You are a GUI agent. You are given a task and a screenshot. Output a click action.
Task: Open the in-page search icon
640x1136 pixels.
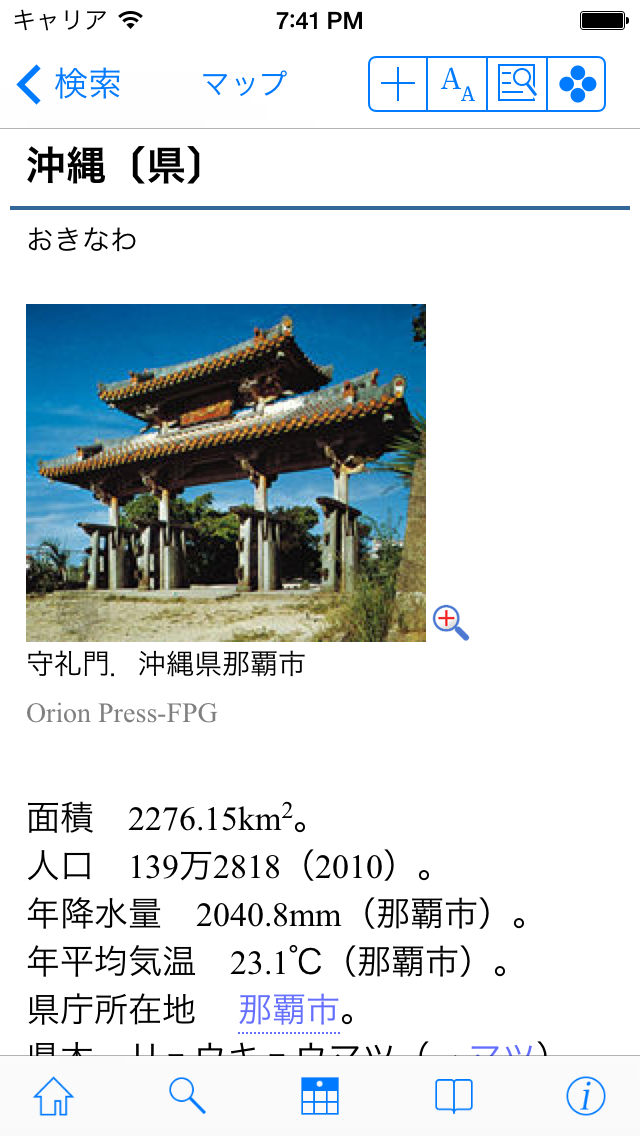[517, 84]
